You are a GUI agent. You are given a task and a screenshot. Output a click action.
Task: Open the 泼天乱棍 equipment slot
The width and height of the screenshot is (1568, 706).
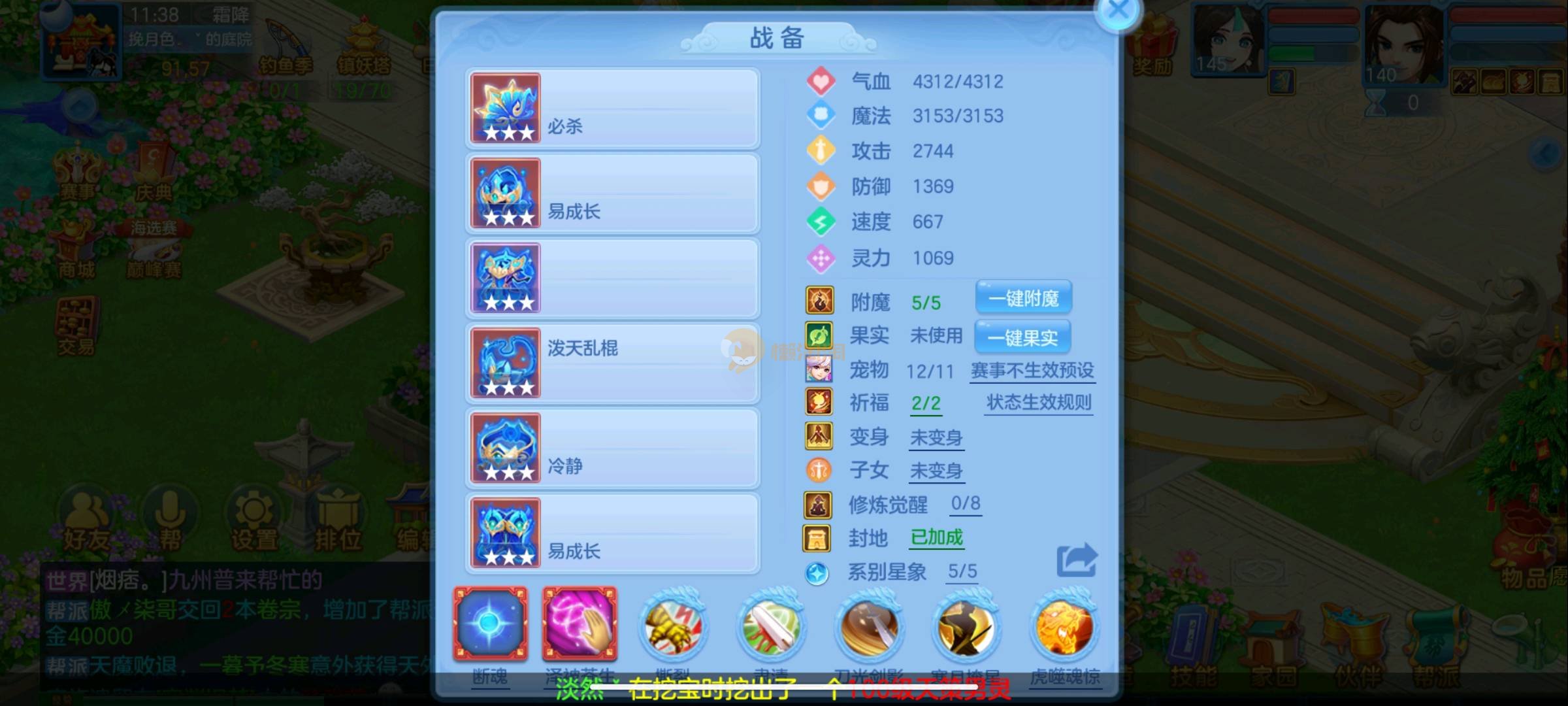(x=612, y=363)
